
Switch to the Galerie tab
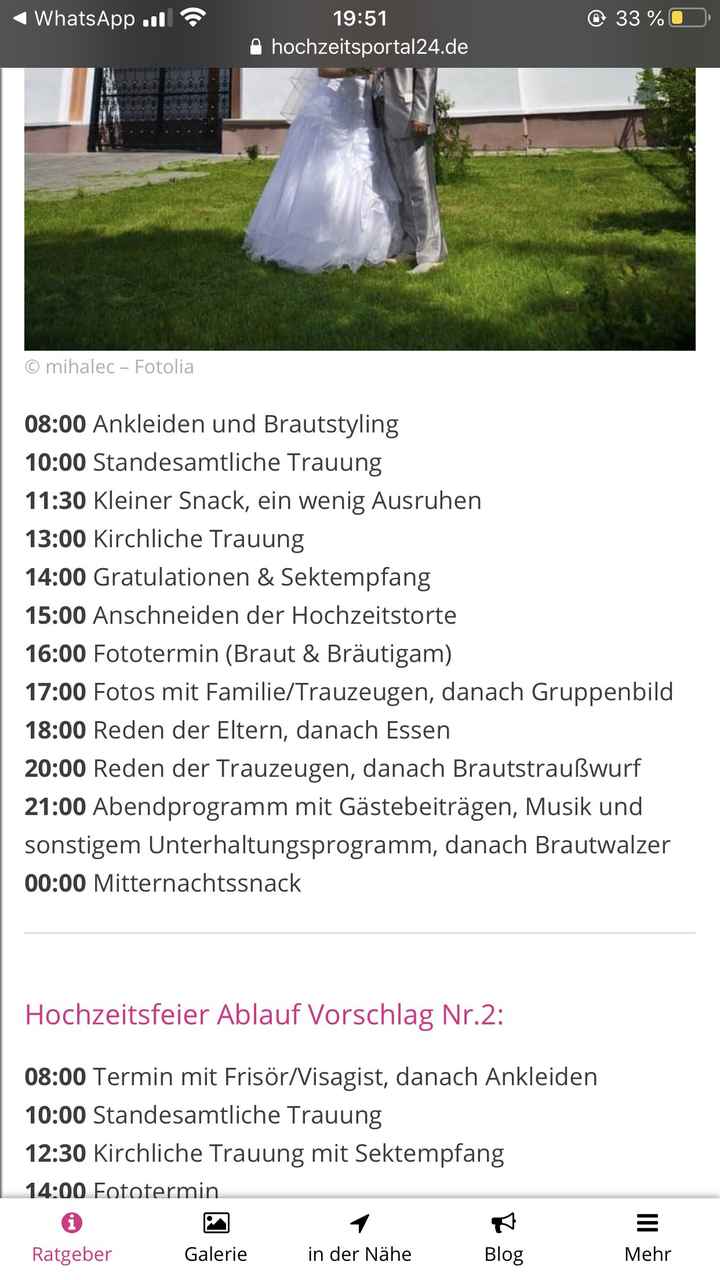tap(216, 1237)
